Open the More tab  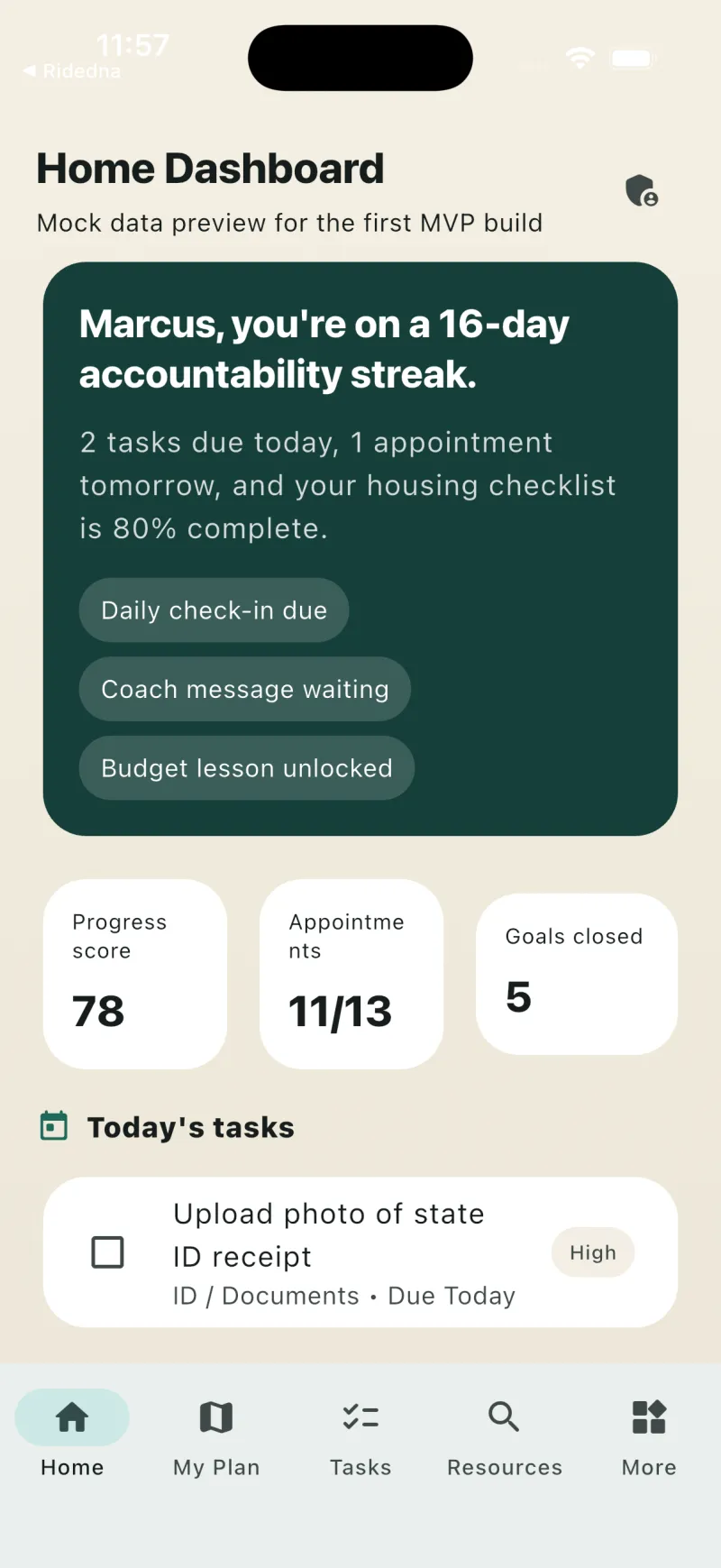coord(649,1434)
